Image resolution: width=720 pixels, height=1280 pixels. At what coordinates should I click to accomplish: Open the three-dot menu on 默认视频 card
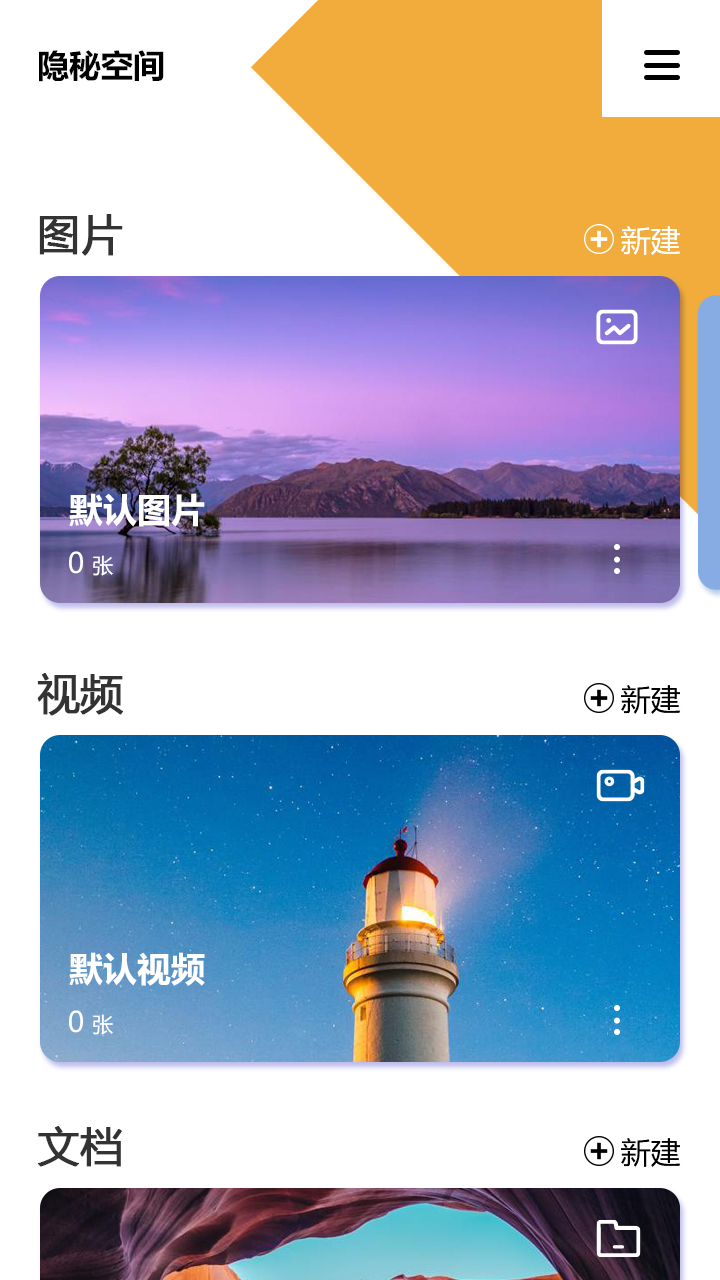616,1021
